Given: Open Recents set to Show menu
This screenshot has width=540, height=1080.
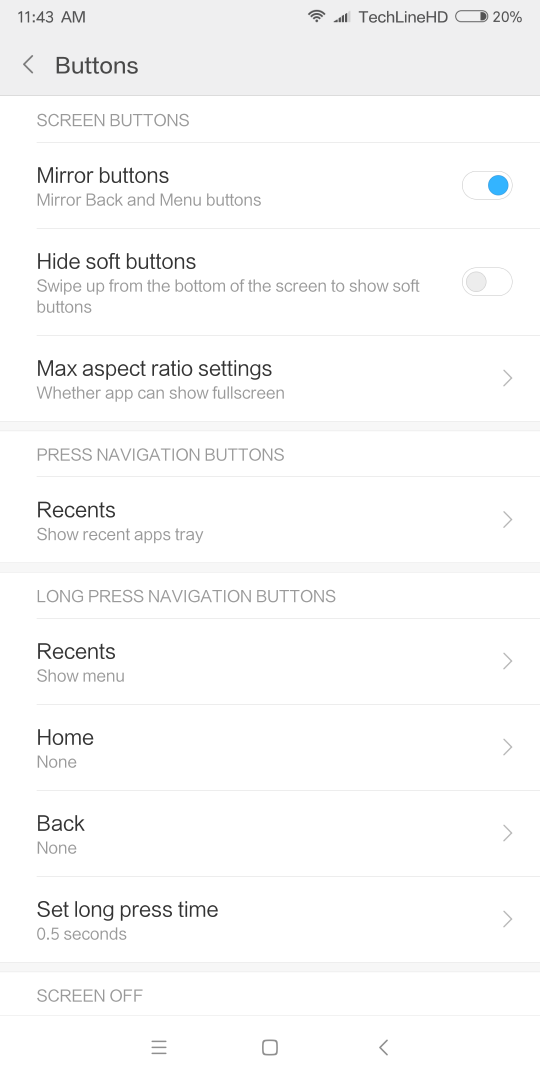Looking at the screenshot, I should [270, 661].
